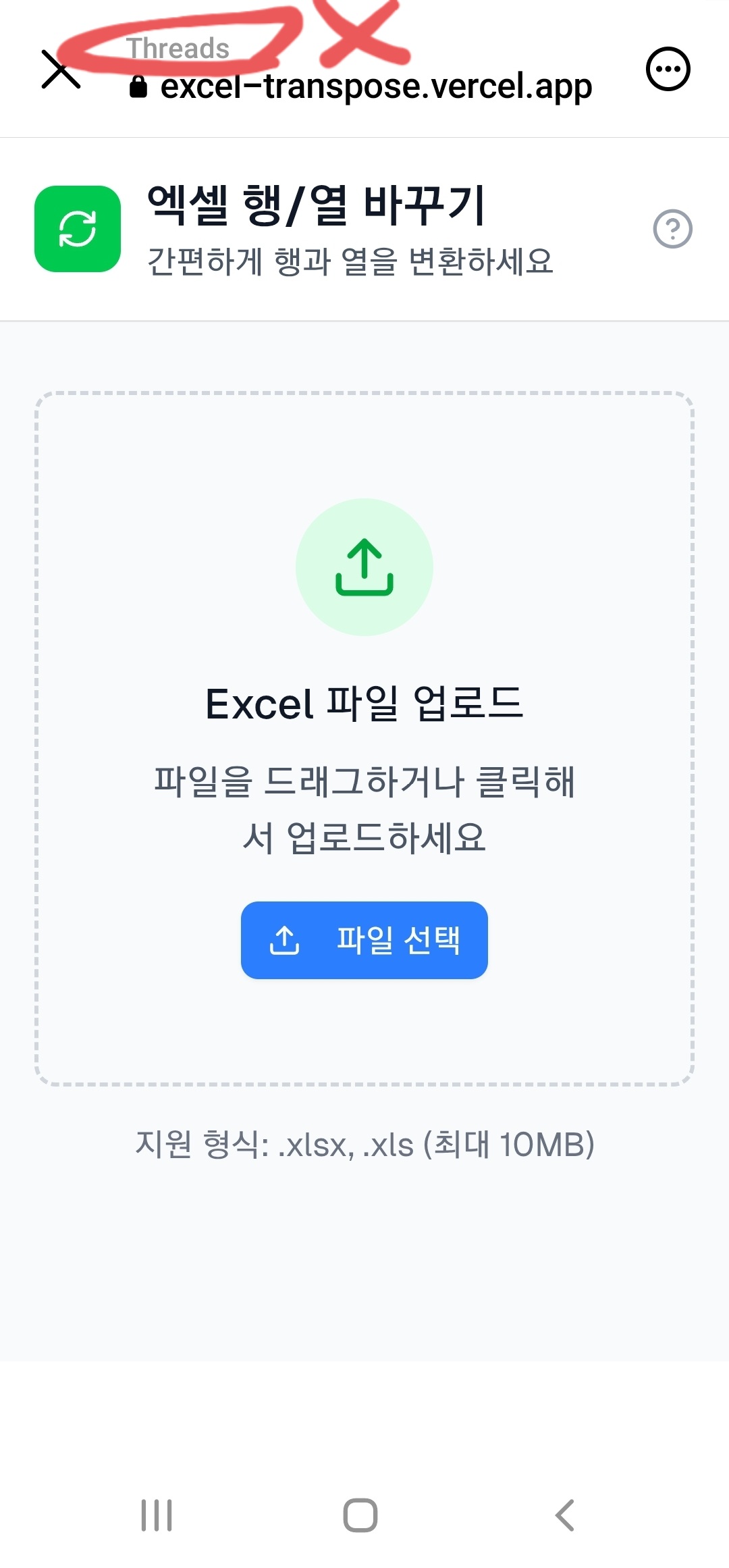Select the 파일 선택 file picker button
This screenshot has height=1568, width=729.
point(364,941)
